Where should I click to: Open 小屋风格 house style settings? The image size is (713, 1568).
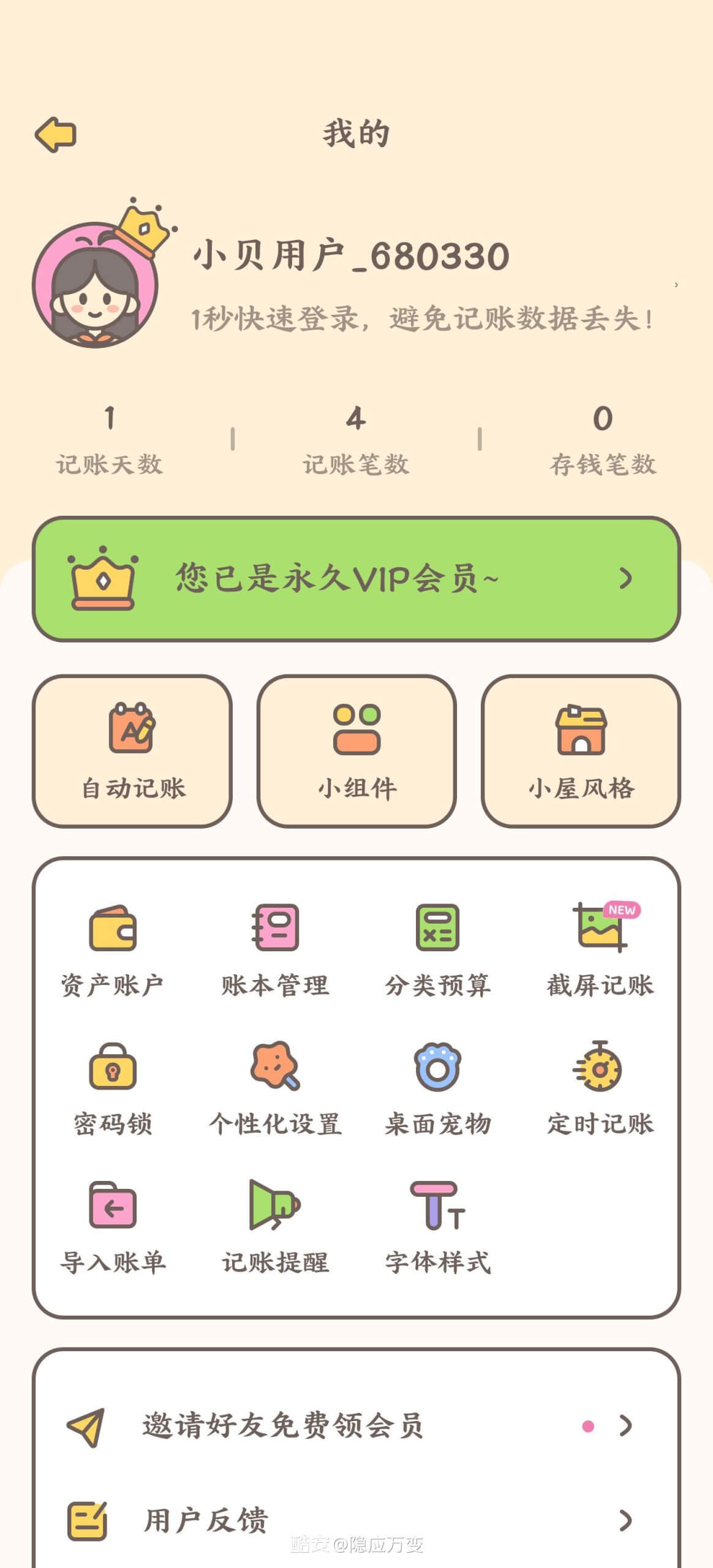pos(581,750)
